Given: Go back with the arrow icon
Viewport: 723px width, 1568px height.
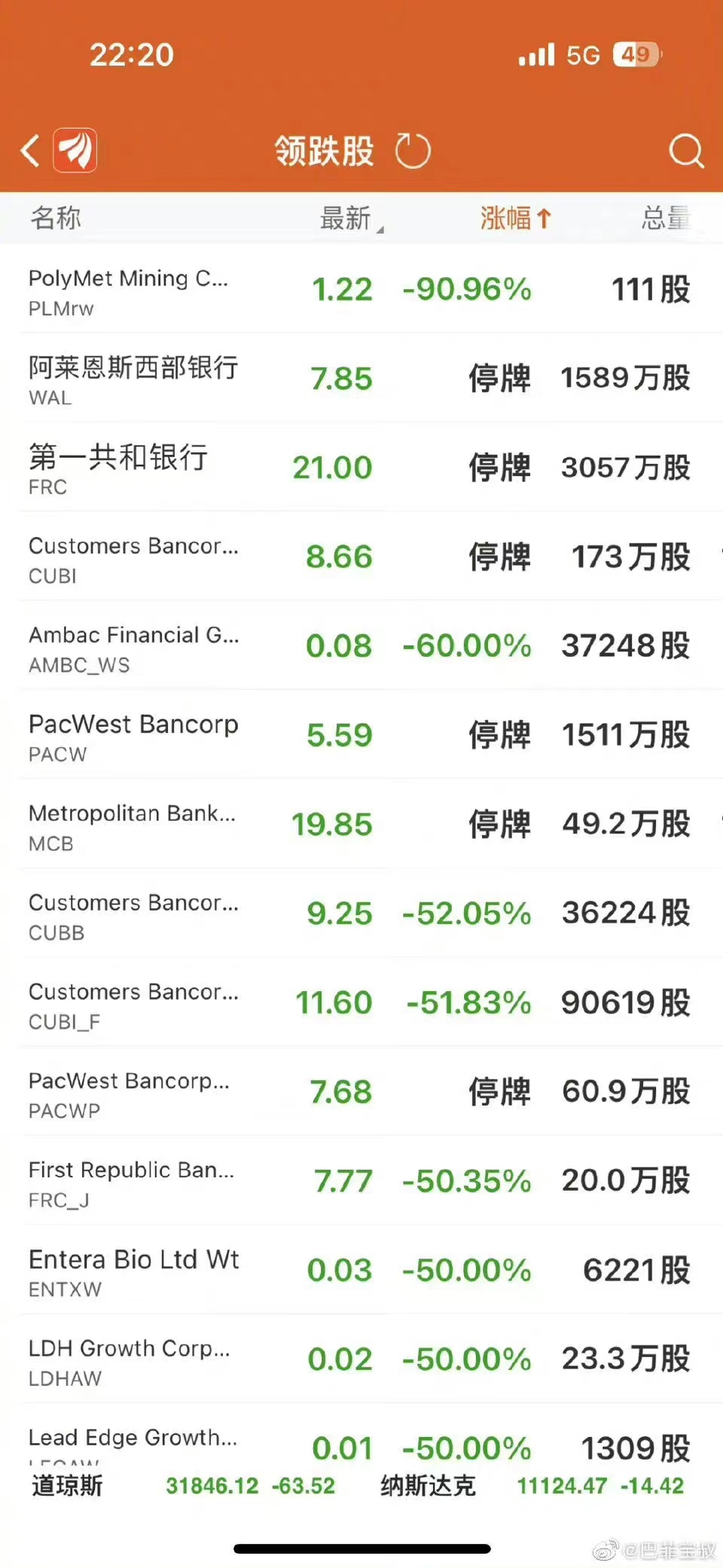Looking at the screenshot, I should [x=30, y=151].
